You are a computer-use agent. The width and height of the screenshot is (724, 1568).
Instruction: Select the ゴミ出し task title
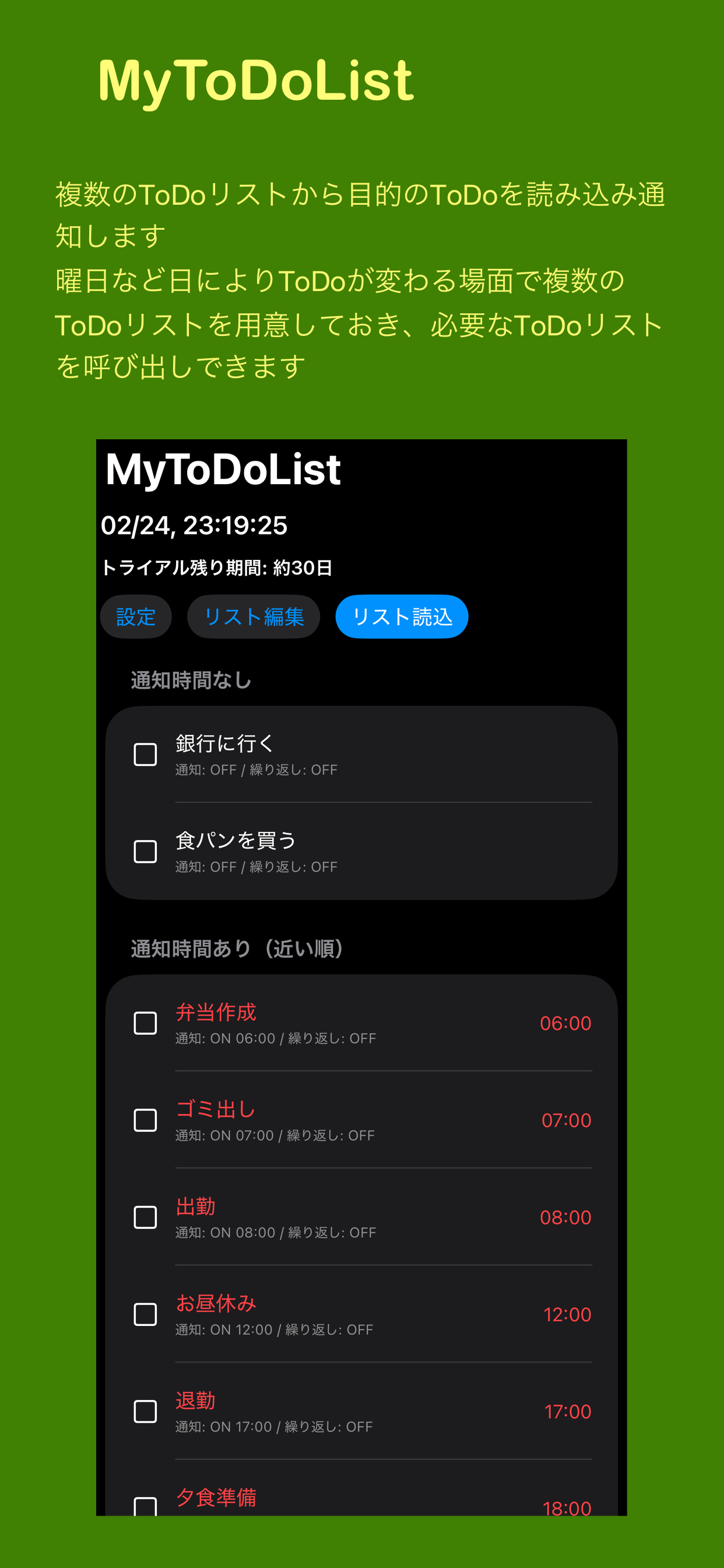pyautogui.click(x=215, y=1109)
